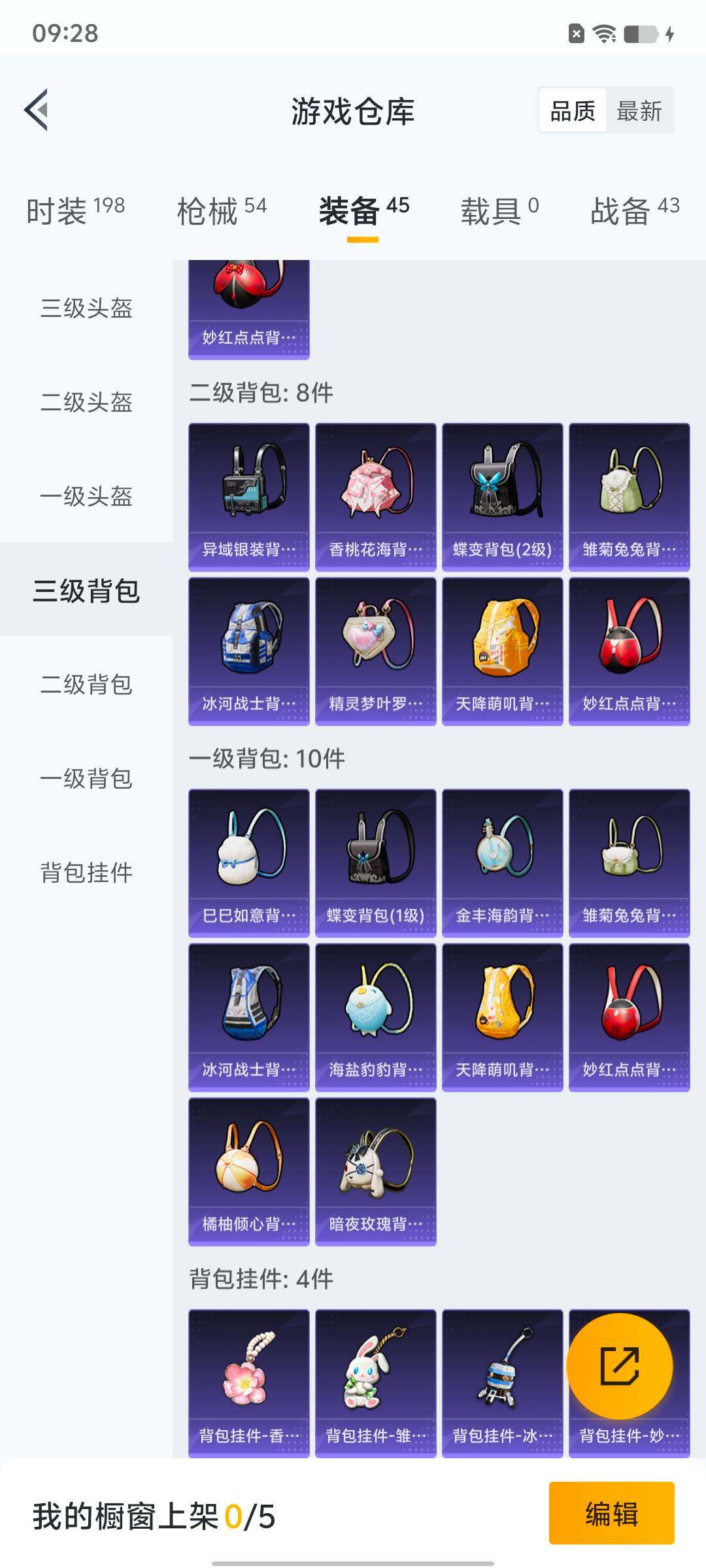This screenshot has width=706, height=1568.
Task: Select 三级头盔 in the side list
Action: 86,308
